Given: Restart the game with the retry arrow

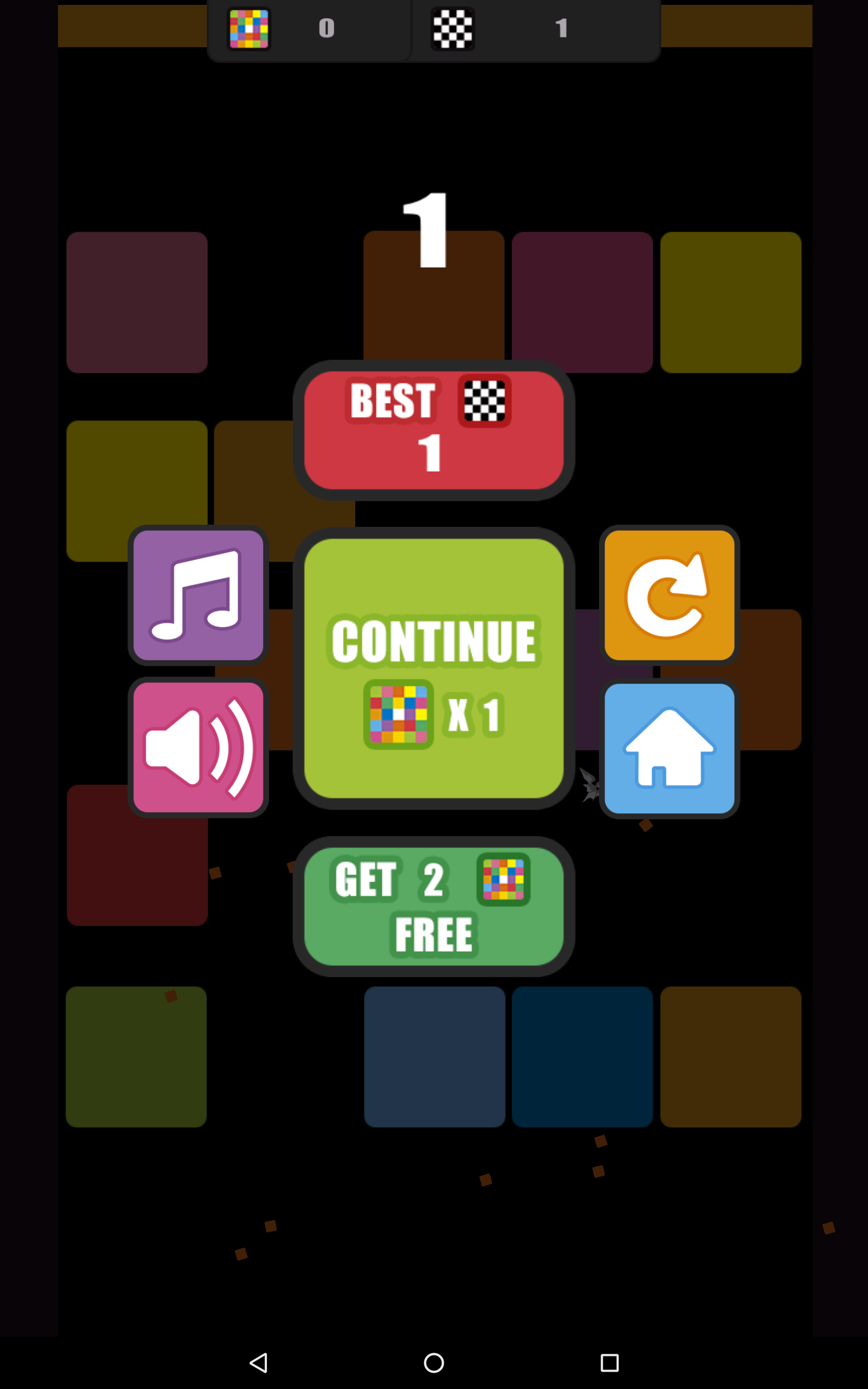Looking at the screenshot, I should (669, 595).
